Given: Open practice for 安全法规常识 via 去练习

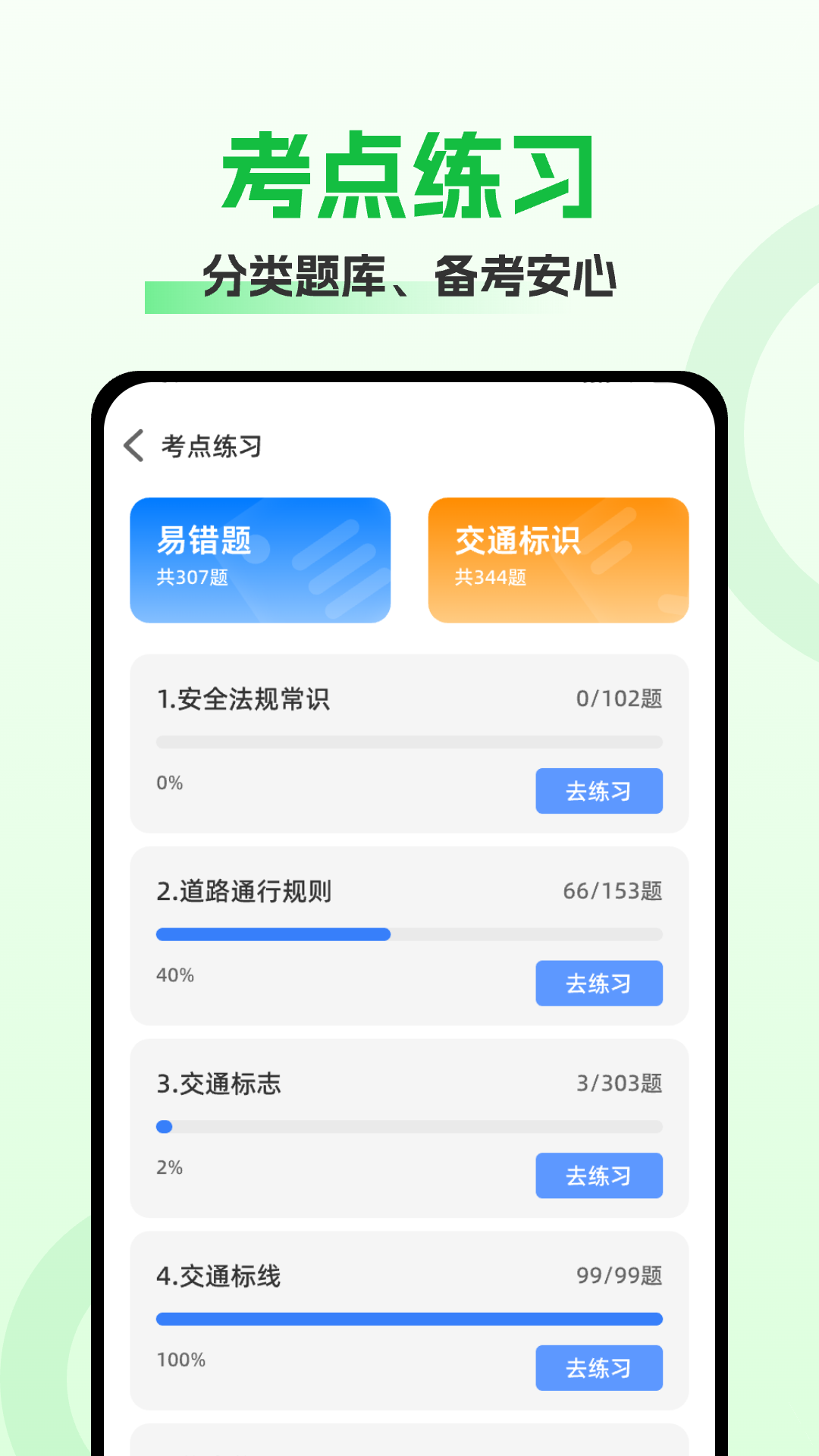Looking at the screenshot, I should pos(599,791).
